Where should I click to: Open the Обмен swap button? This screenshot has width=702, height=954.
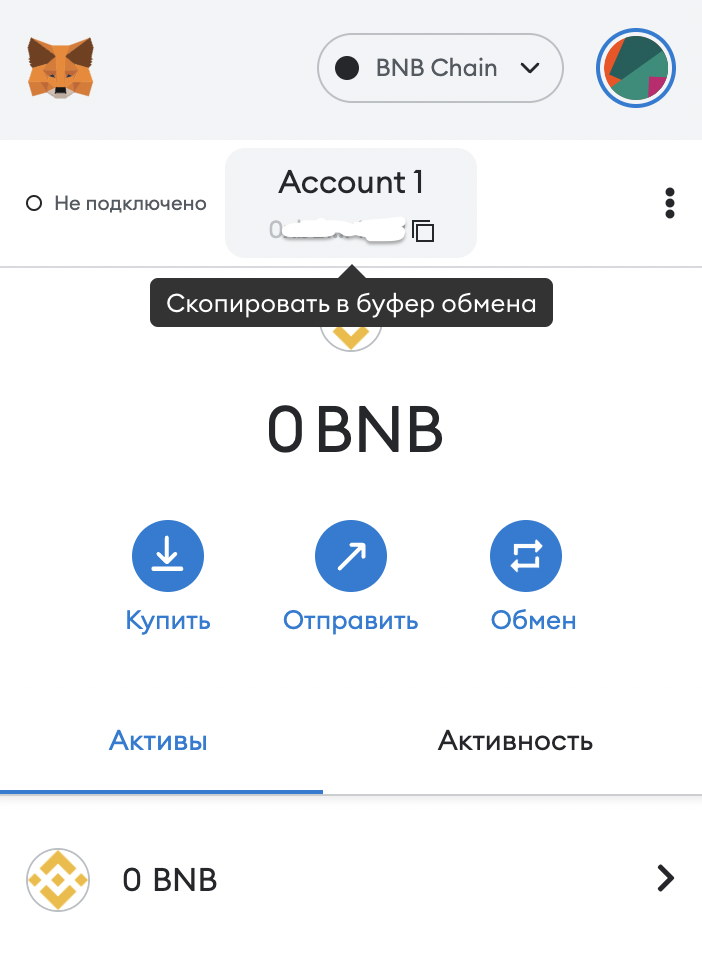[x=526, y=554]
